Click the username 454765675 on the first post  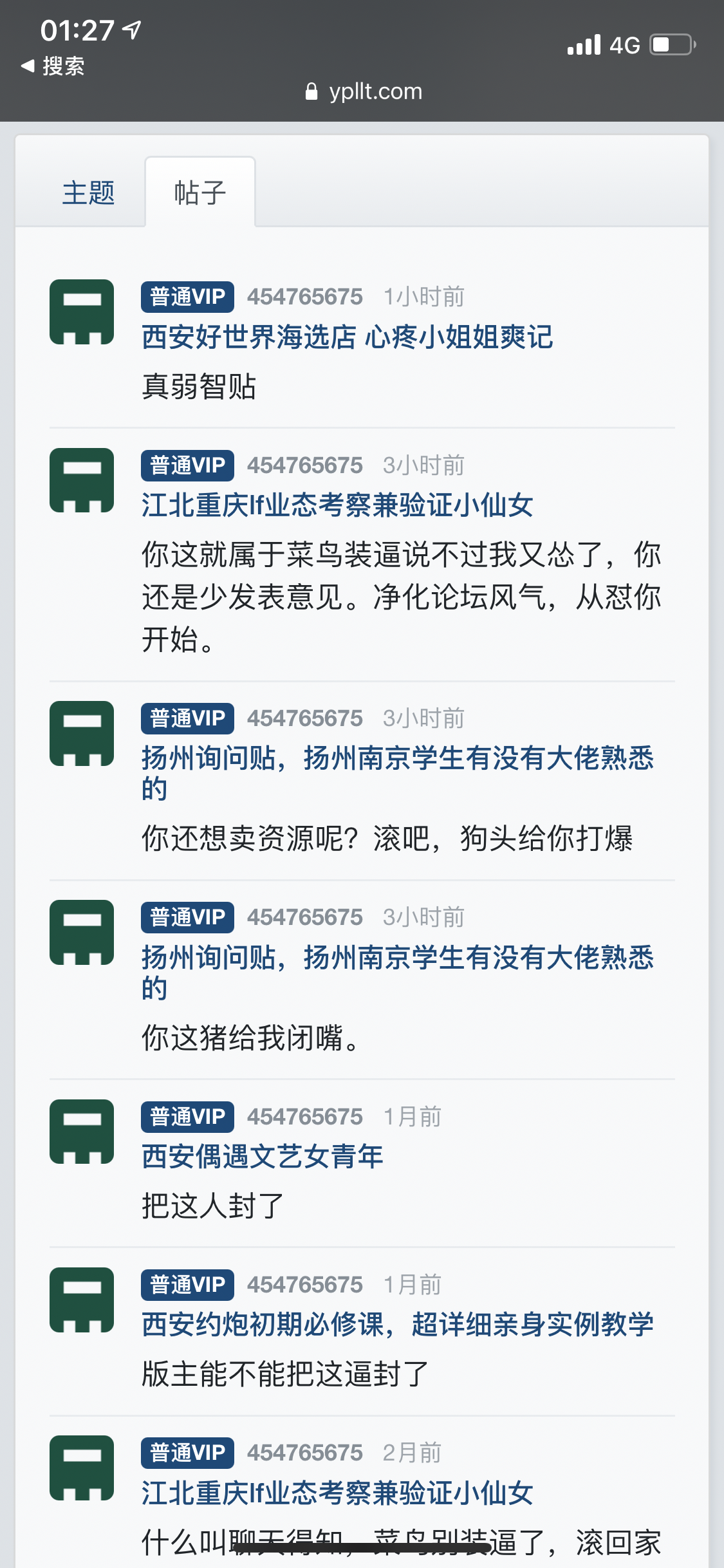coord(306,296)
